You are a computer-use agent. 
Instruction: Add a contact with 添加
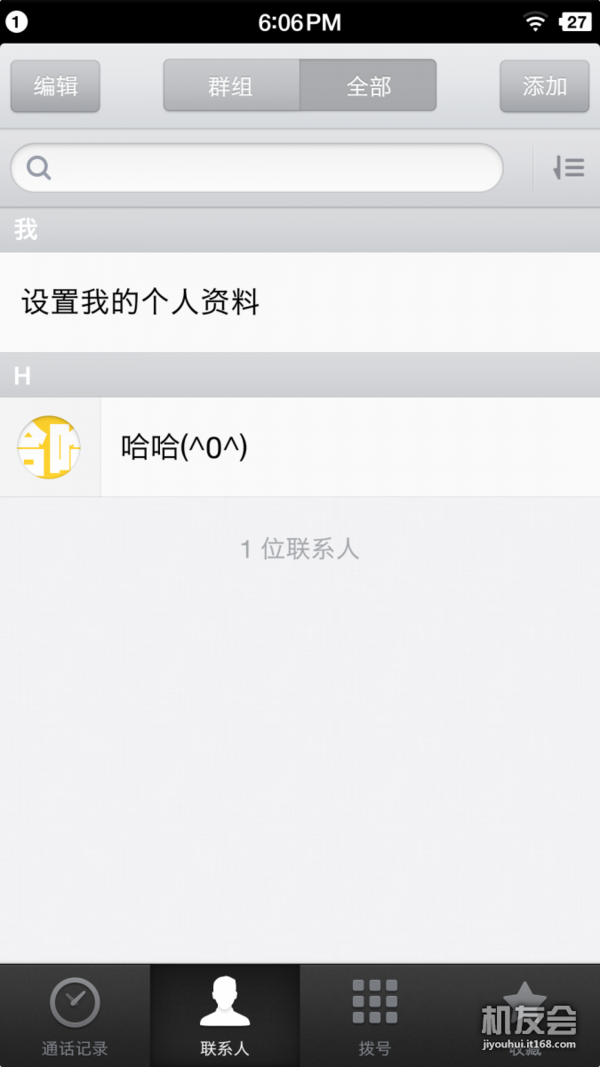[x=544, y=86]
